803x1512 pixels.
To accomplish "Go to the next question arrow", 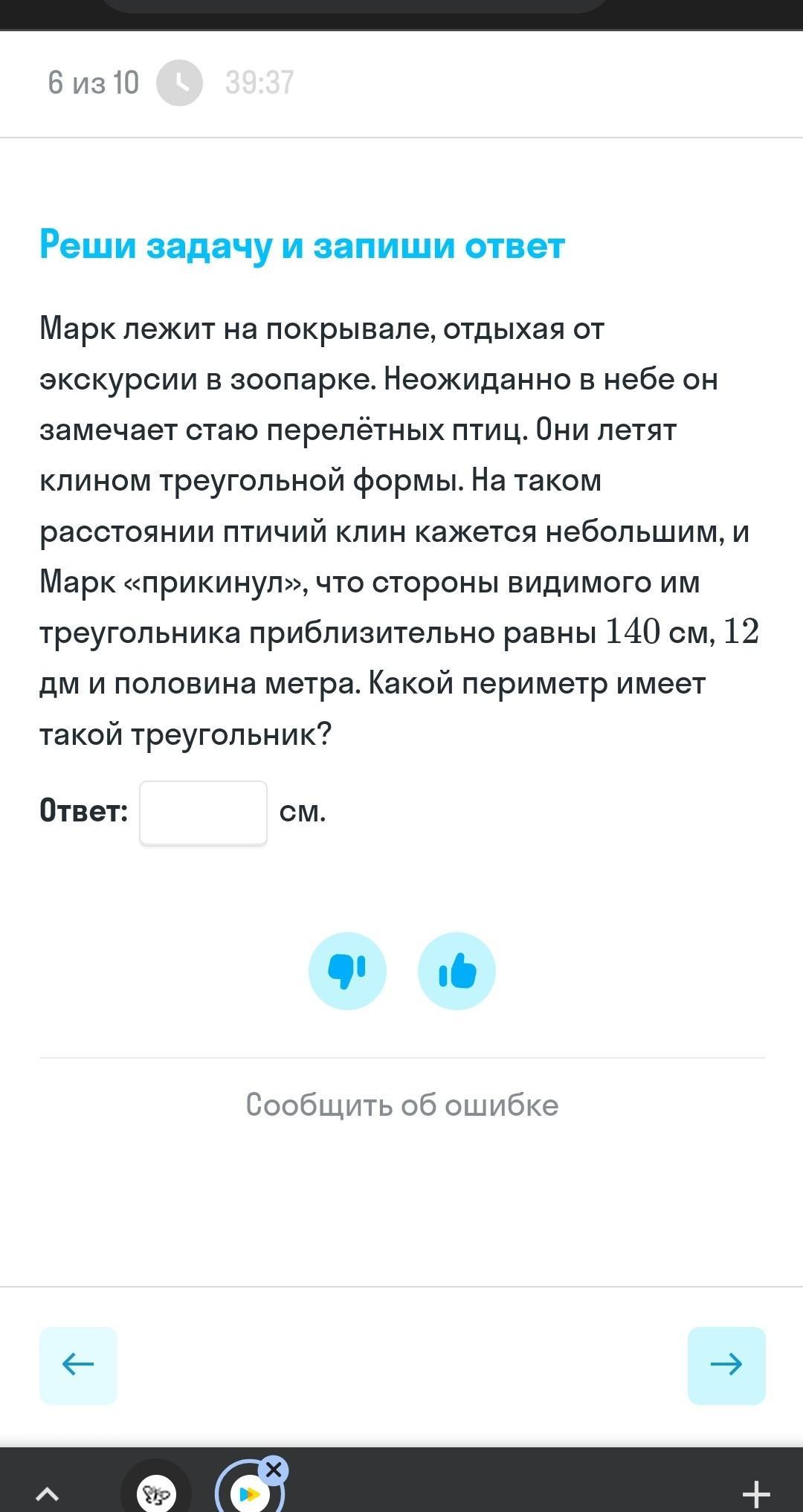I will [726, 1366].
